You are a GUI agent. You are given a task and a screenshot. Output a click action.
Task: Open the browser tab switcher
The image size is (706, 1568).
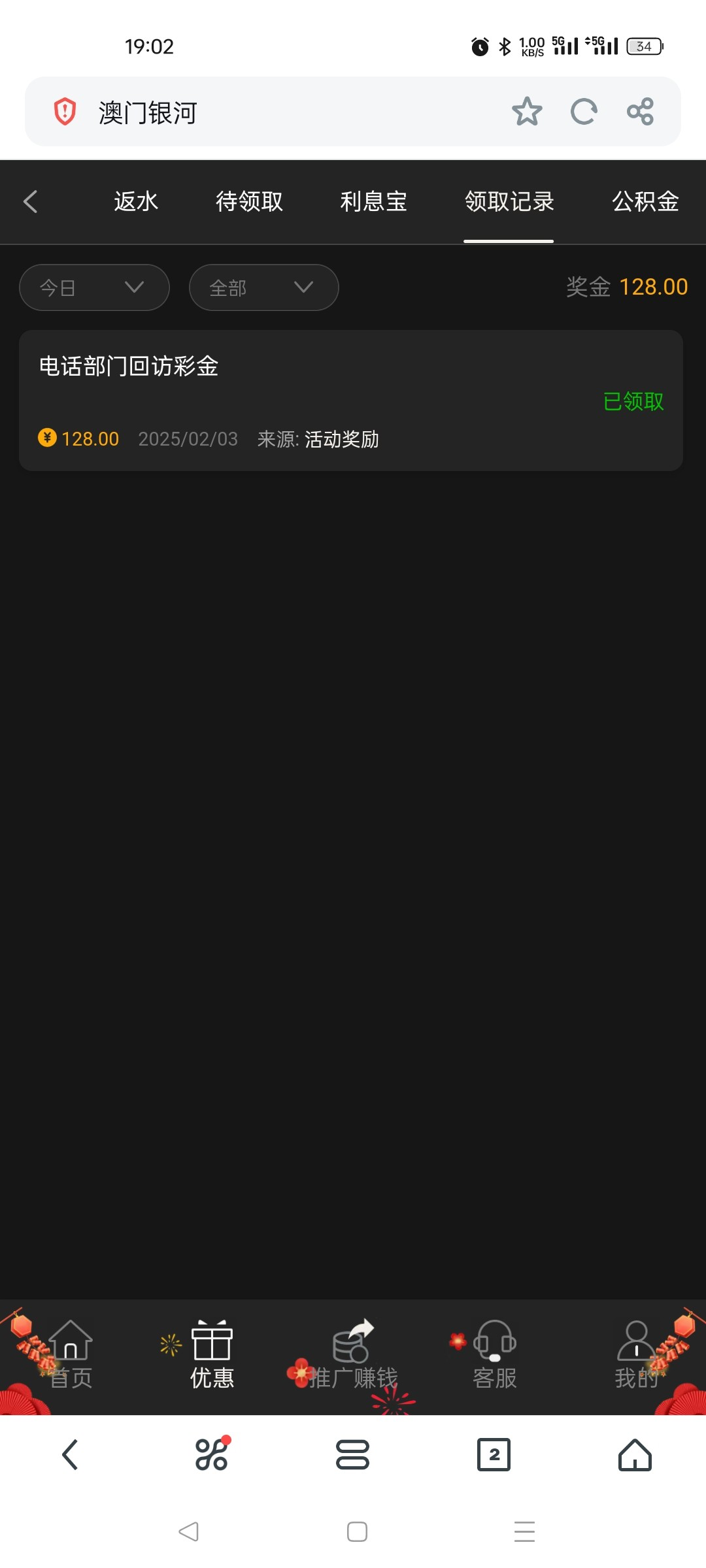[494, 1454]
